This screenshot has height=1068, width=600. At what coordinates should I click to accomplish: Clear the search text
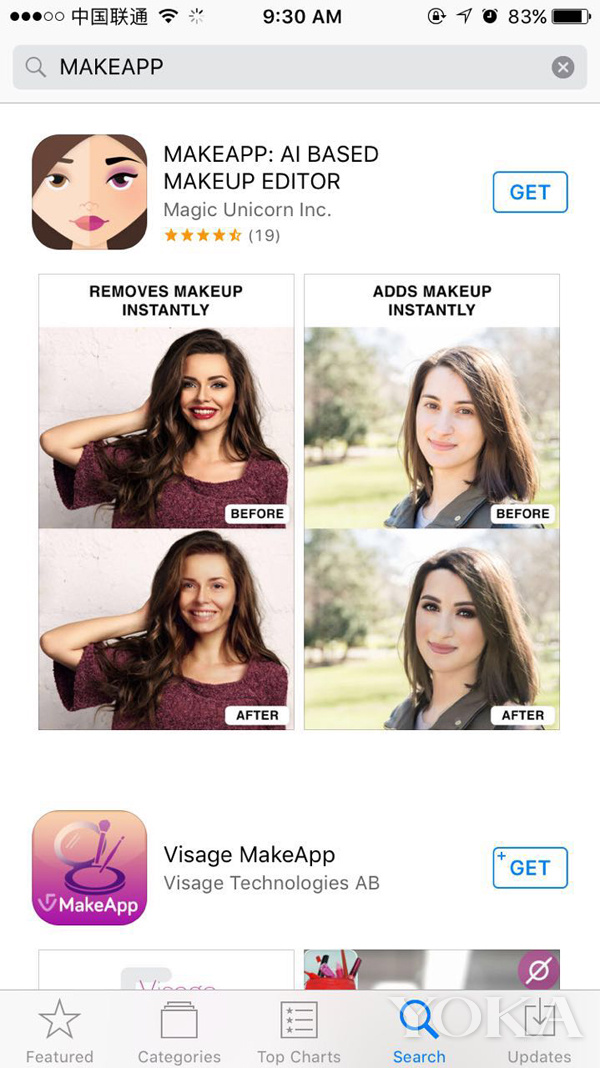pos(563,67)
